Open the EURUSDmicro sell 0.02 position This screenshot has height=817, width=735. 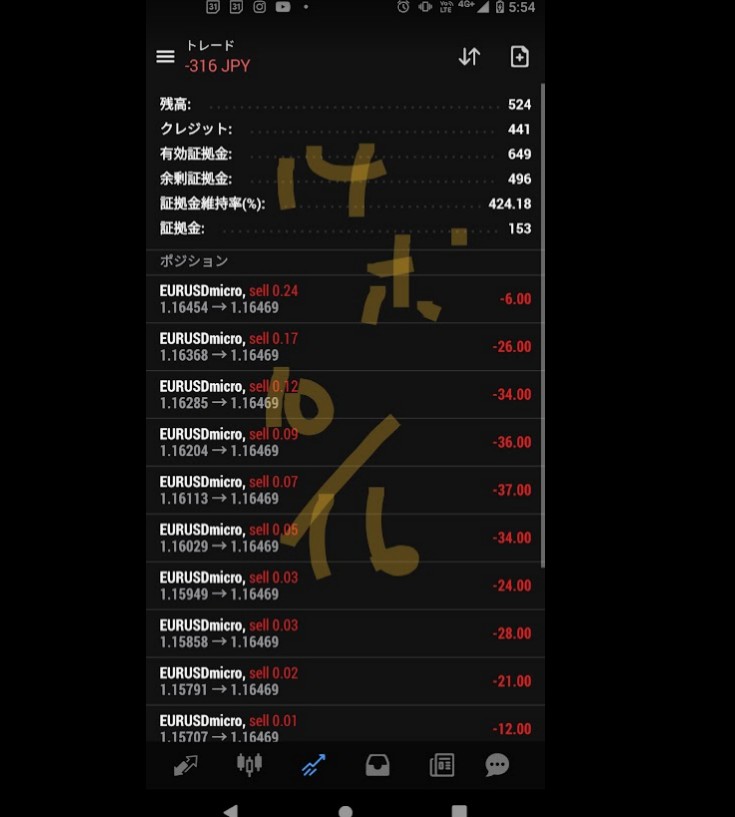pyautogui.click(x=345, y=681)
